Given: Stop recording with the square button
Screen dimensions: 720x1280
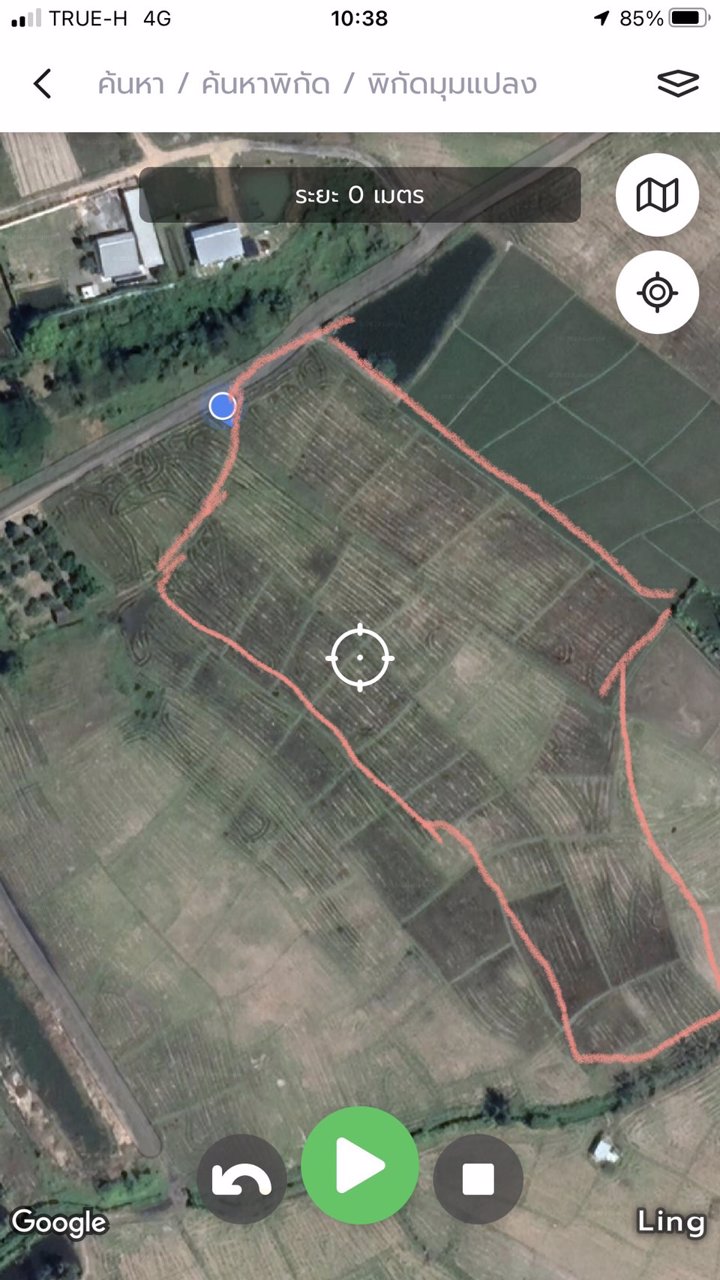Looking at the screenshot, I should tap(478, 1180).
